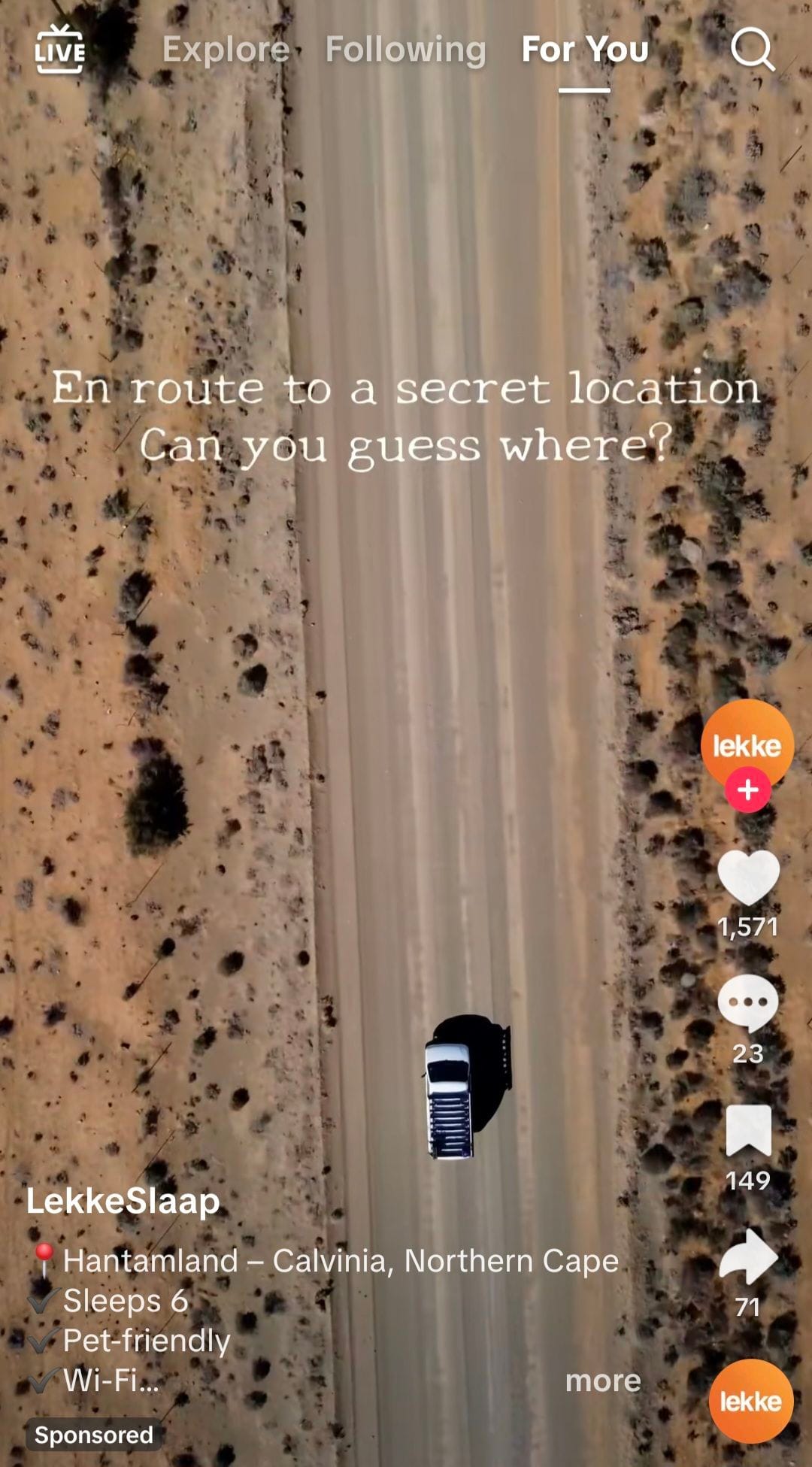This screenshot has width=812, height=1467.
Task: Open the search magnifier
Action: [752, 50]
